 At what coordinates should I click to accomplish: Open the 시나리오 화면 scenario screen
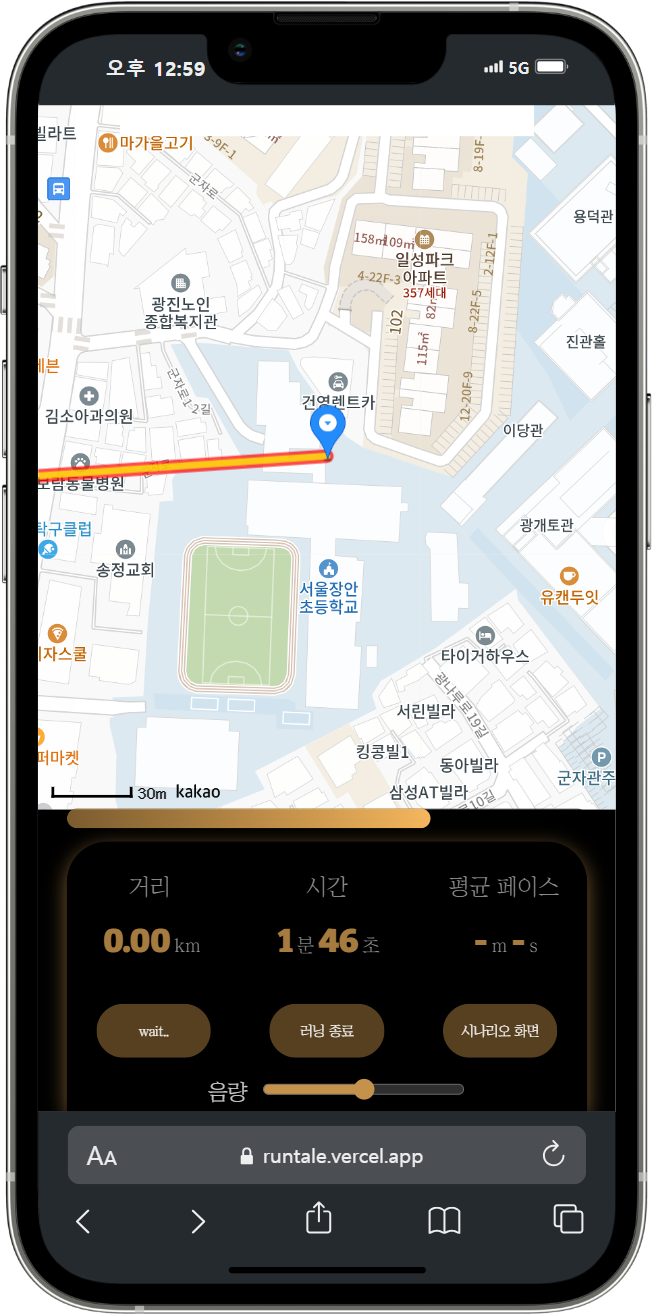[499, 1031]
